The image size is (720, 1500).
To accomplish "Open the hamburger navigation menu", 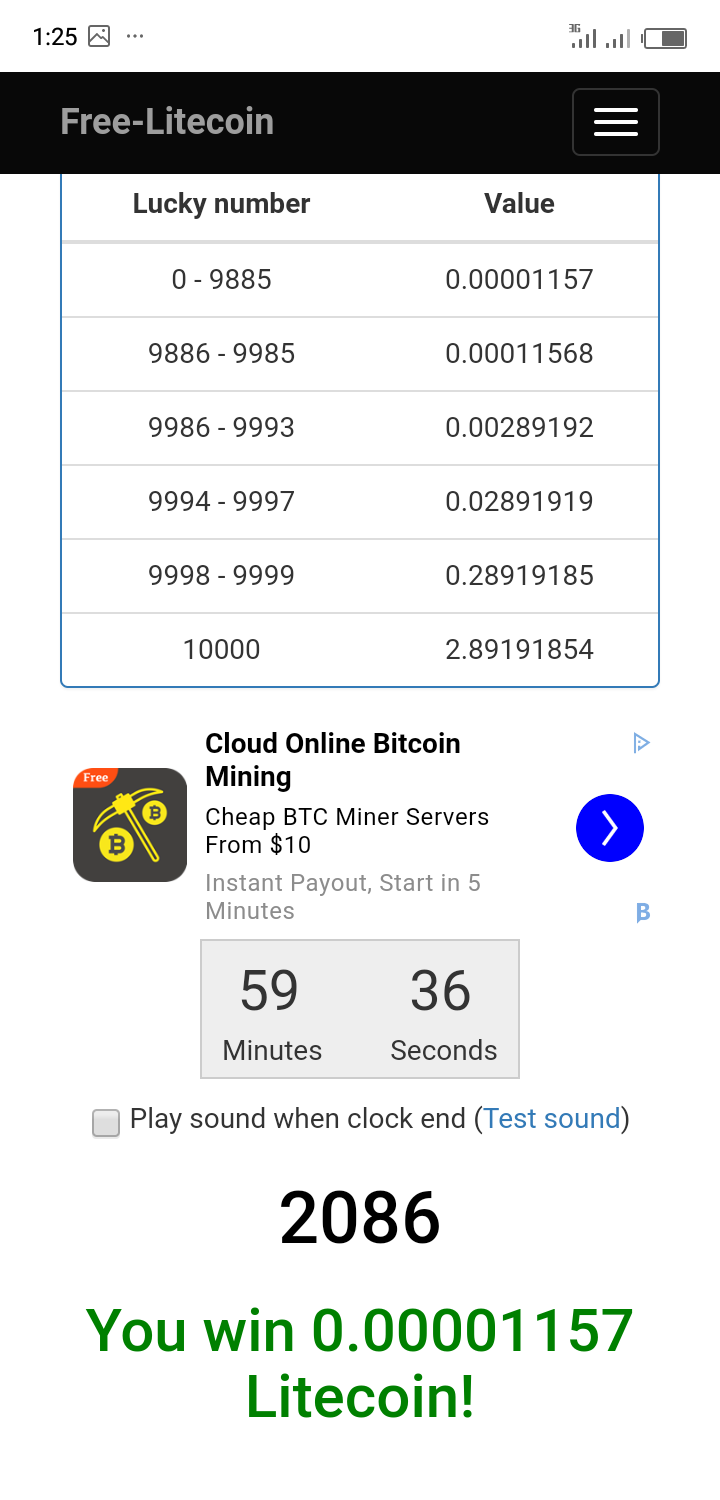I will click(615, 122).
